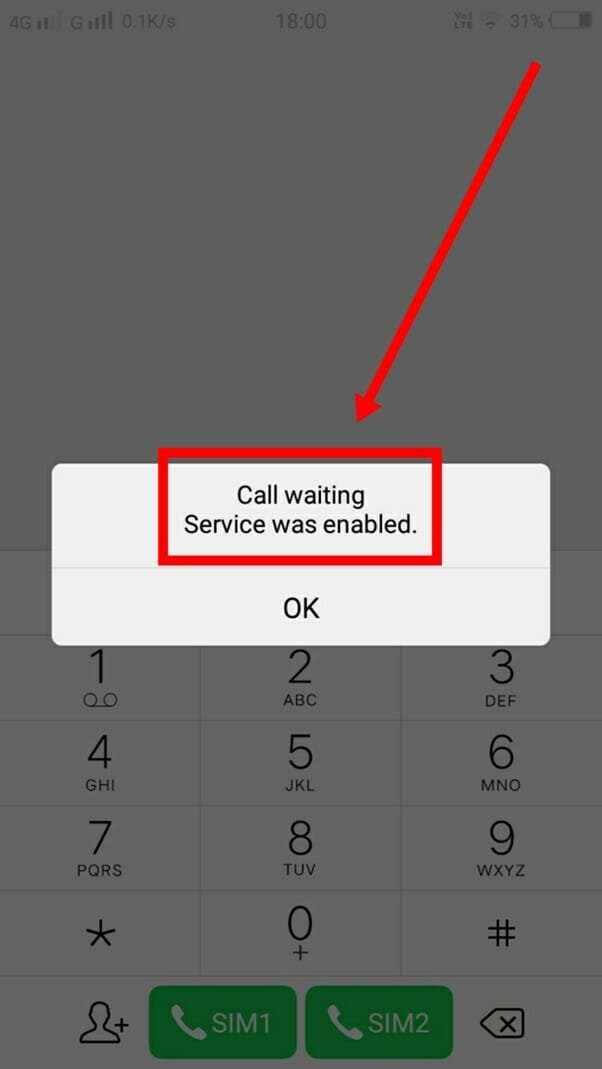
Task: Tap the 0 plus key
Action: click(301, 934)
